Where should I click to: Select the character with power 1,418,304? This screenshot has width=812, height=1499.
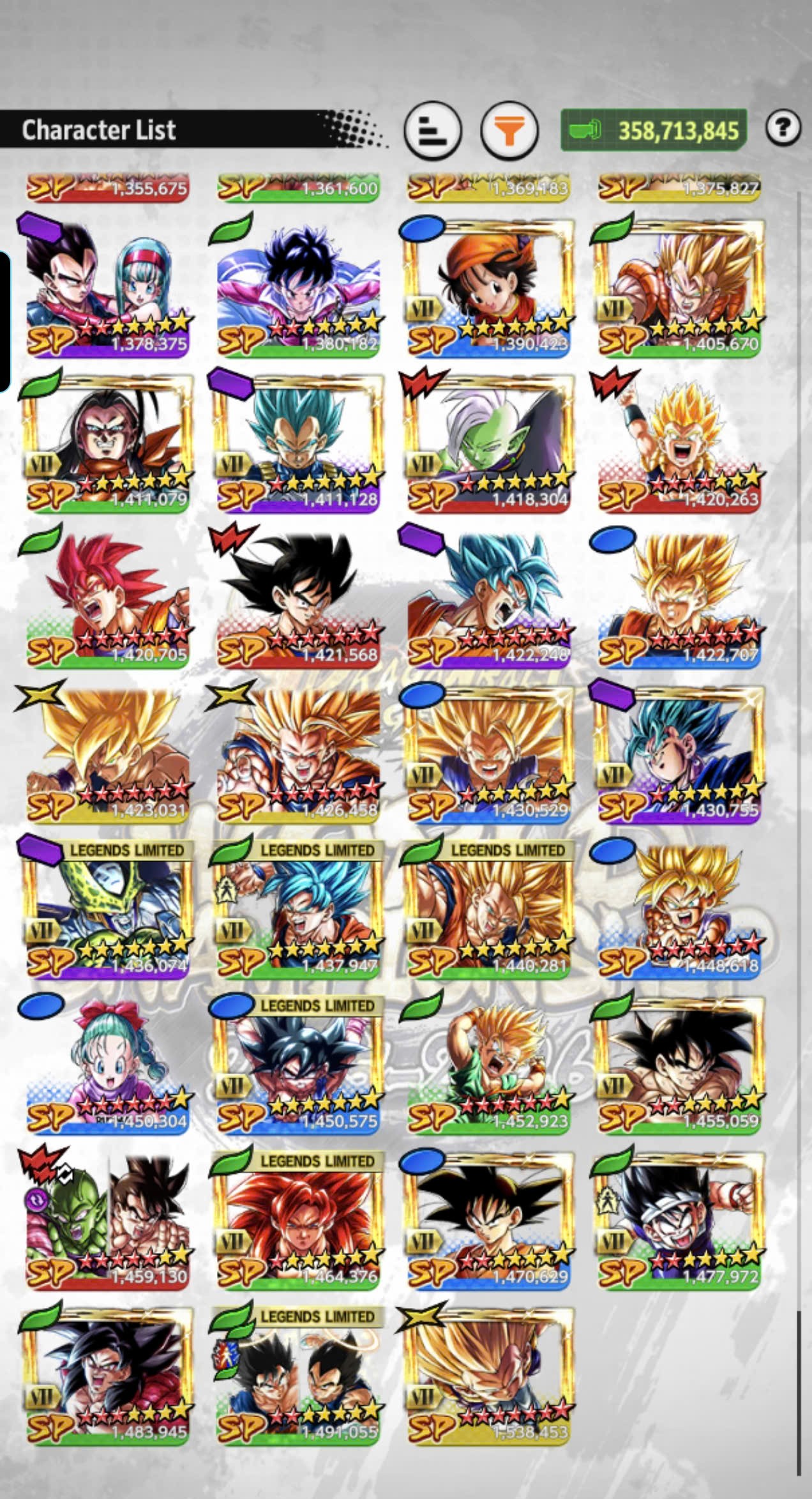(x=490, y=443)
